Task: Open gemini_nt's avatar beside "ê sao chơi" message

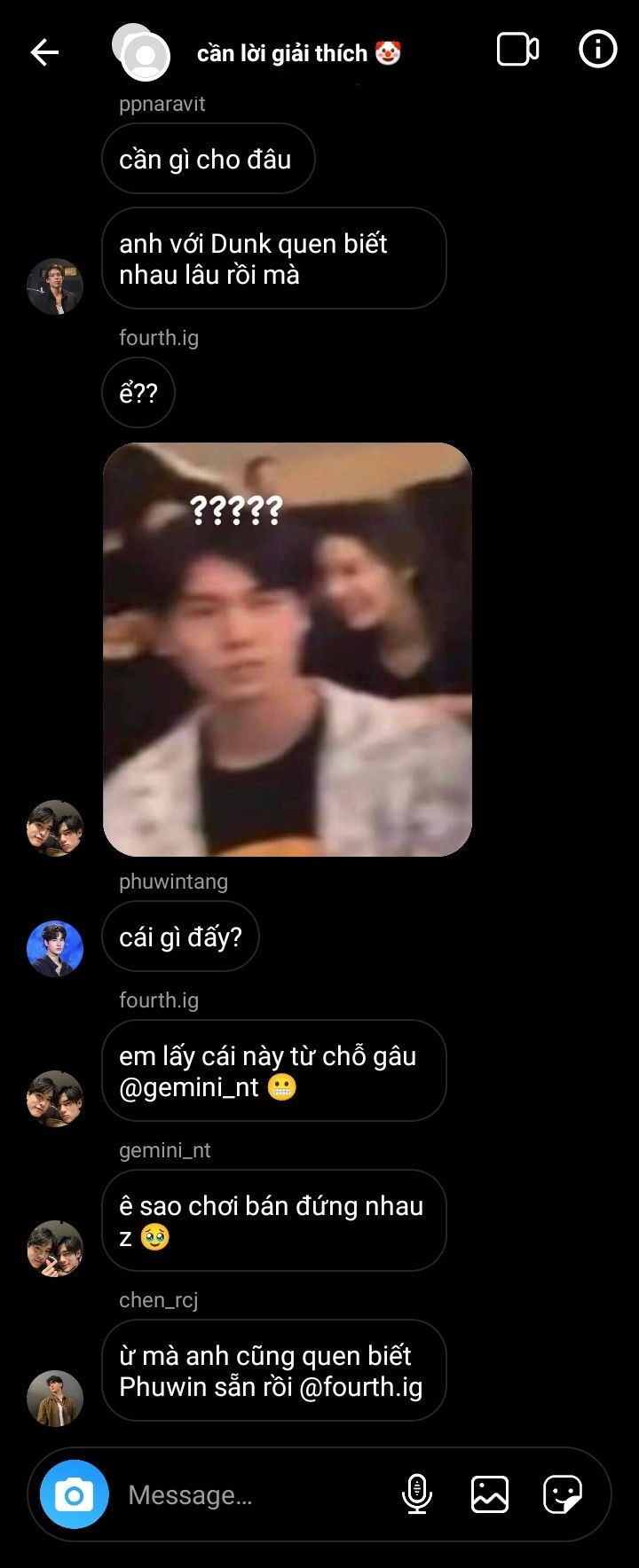Action: (x=55, y=1248)
